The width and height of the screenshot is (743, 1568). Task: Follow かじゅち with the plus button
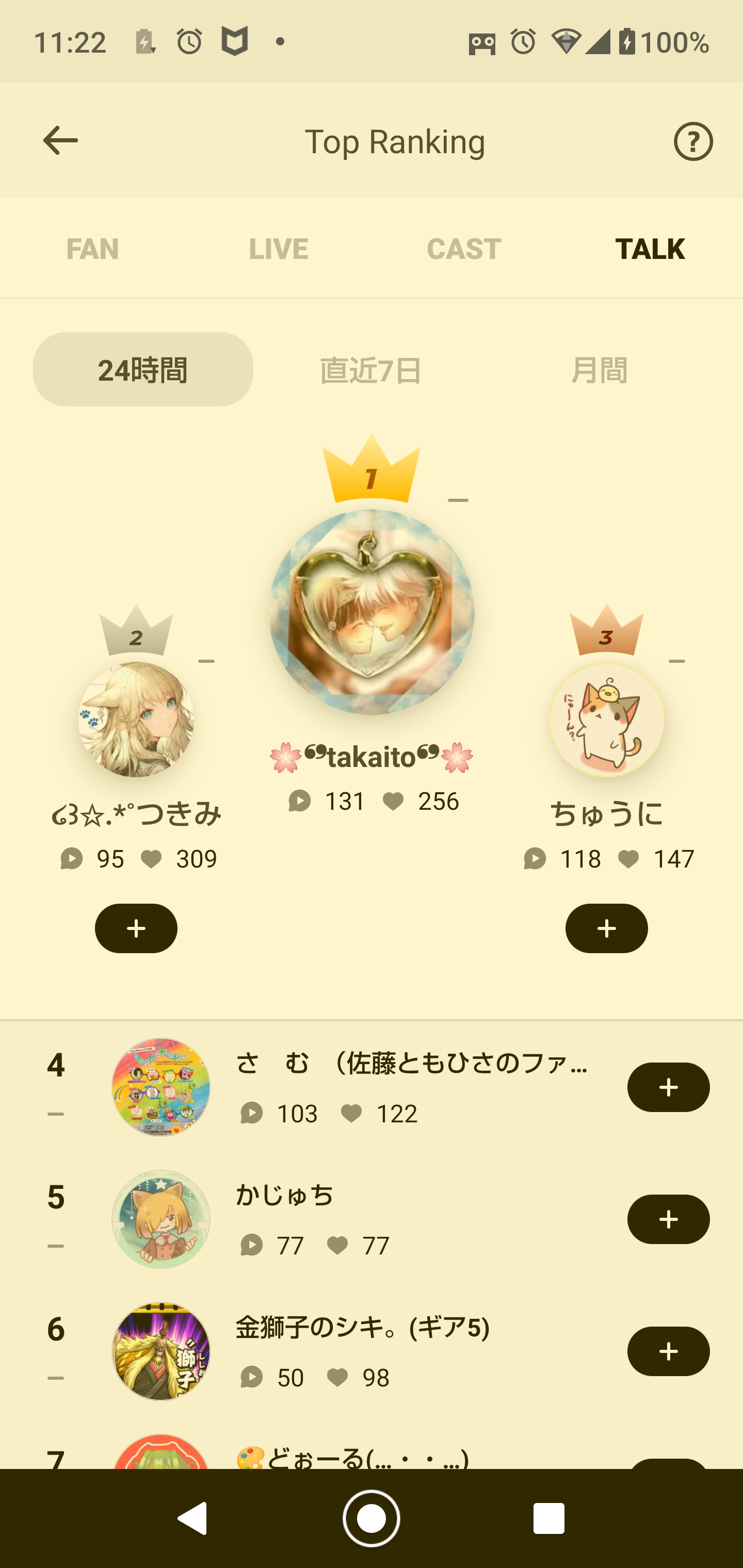click(x=668, y=1219)
